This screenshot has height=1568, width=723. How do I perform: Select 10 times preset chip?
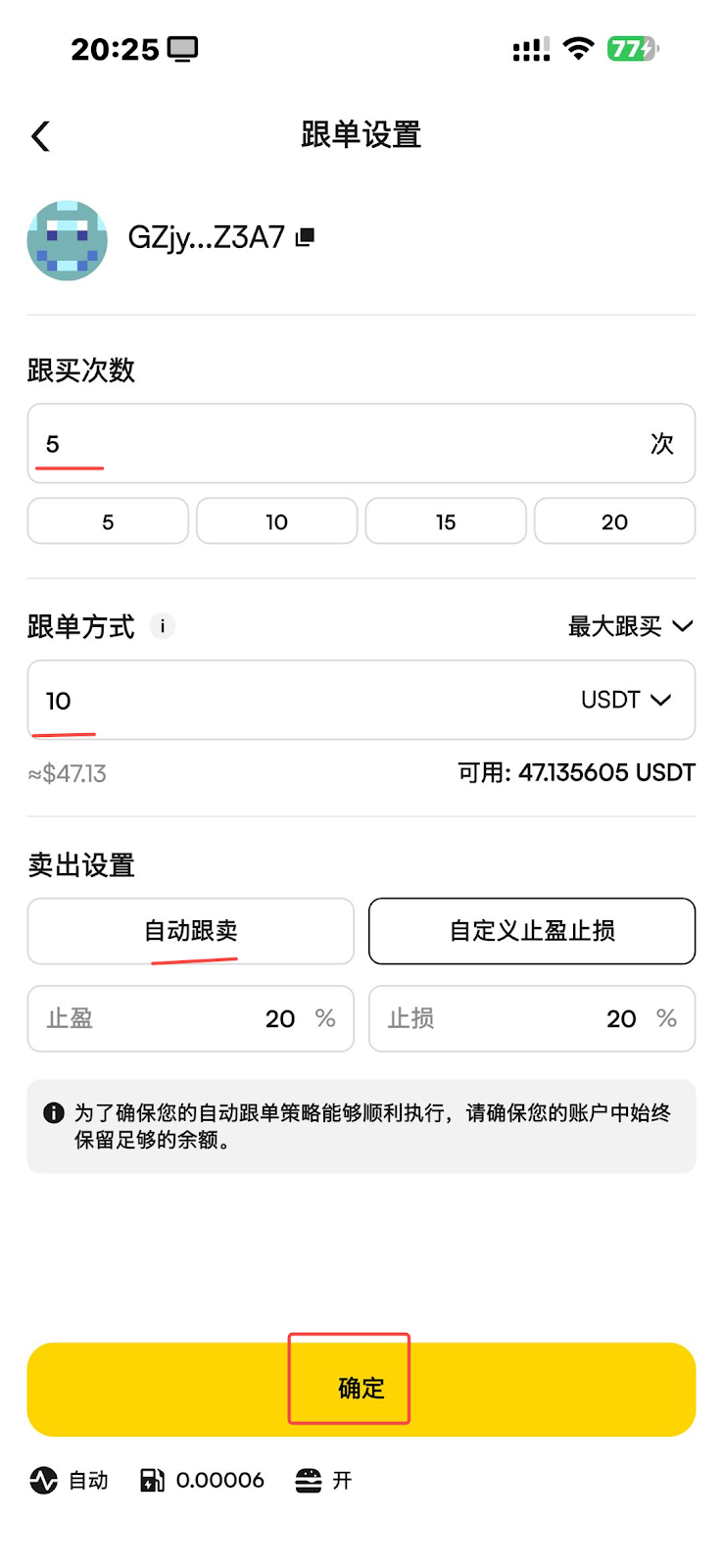click(276, 522)
